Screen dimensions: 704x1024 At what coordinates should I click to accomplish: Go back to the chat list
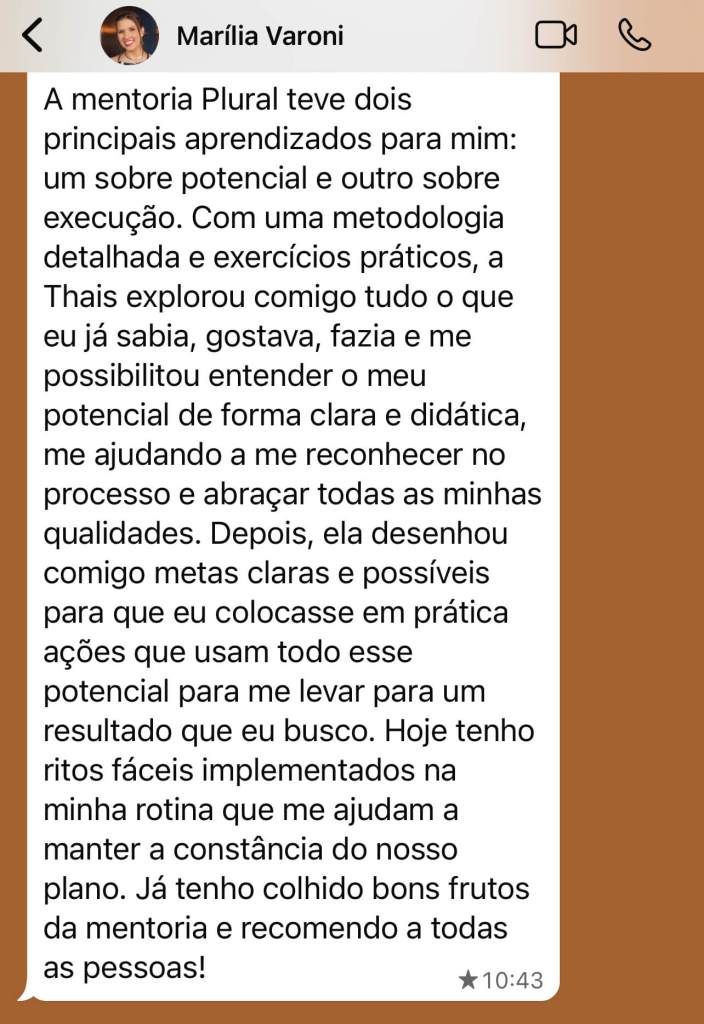33,36
